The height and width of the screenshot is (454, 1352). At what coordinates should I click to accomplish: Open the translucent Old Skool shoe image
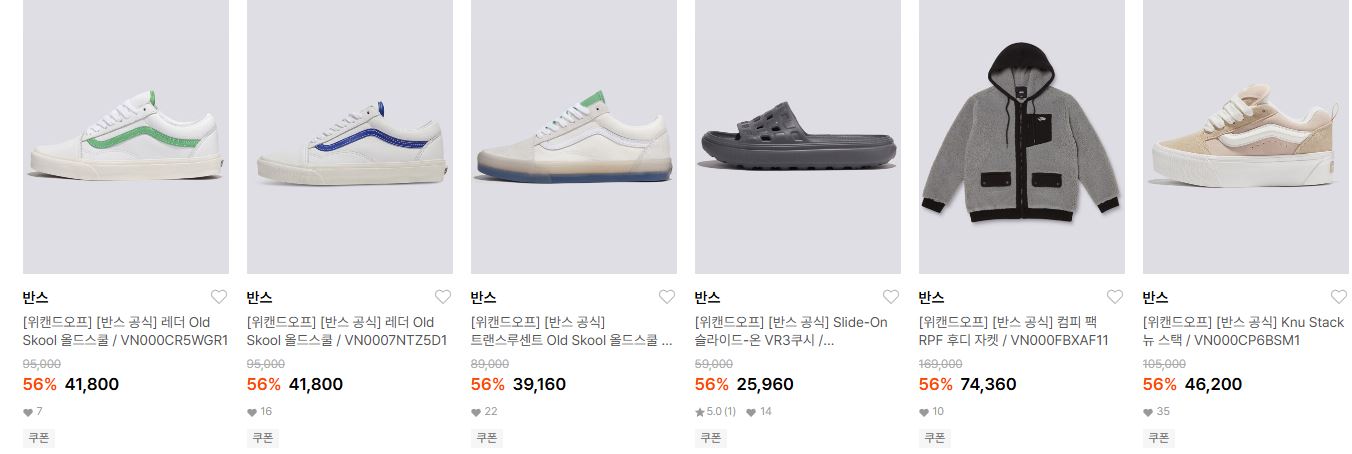(574, 137)
